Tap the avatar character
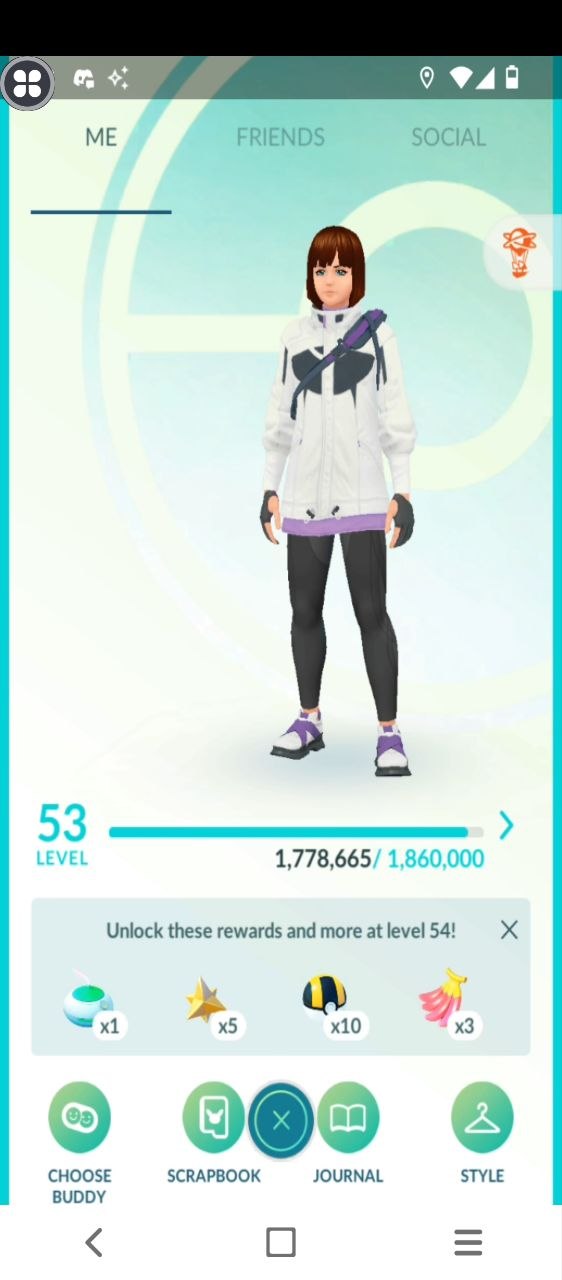Viewport: 562px width, 1280px height. tap(340, 500)
